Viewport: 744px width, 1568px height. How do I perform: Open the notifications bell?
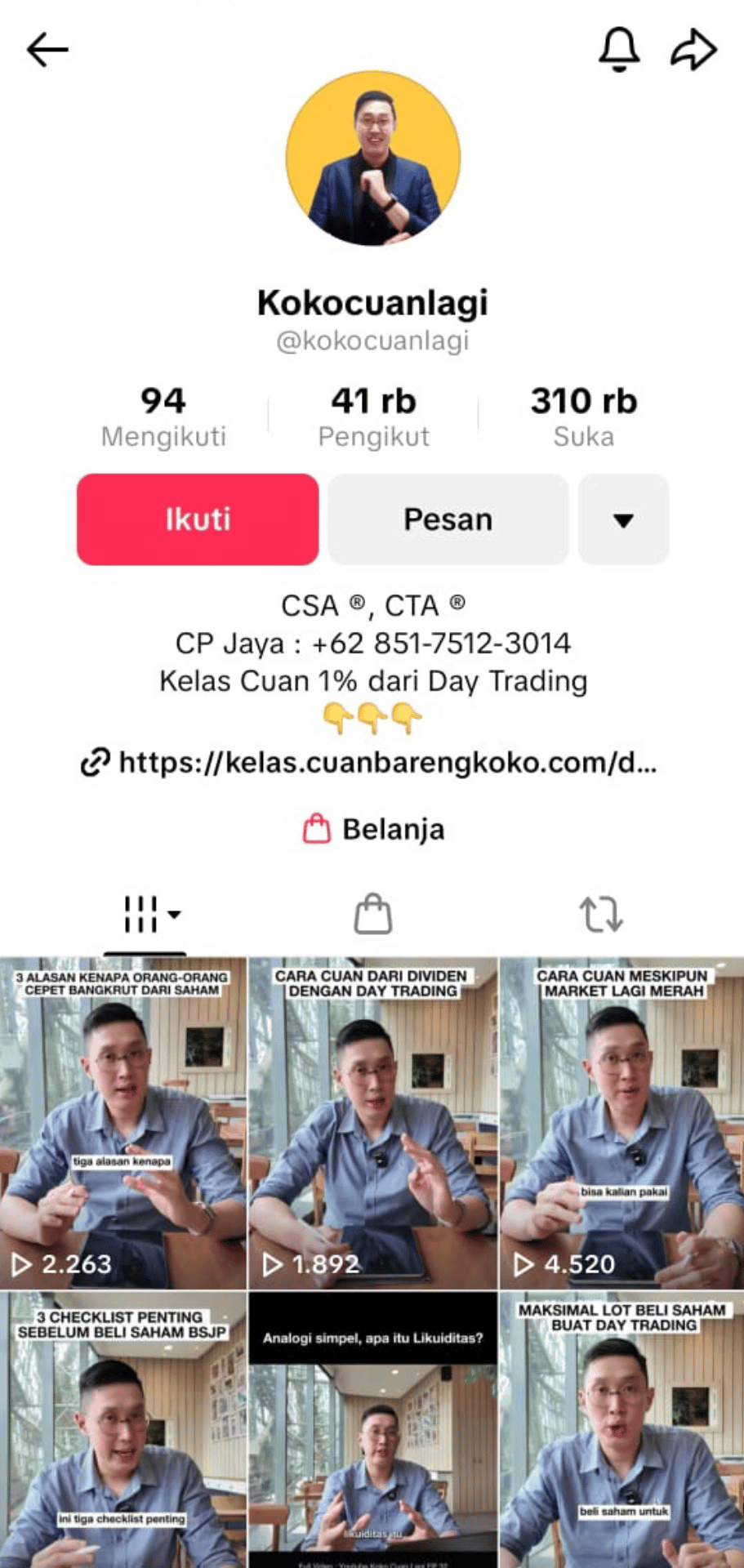coord(619,49)
